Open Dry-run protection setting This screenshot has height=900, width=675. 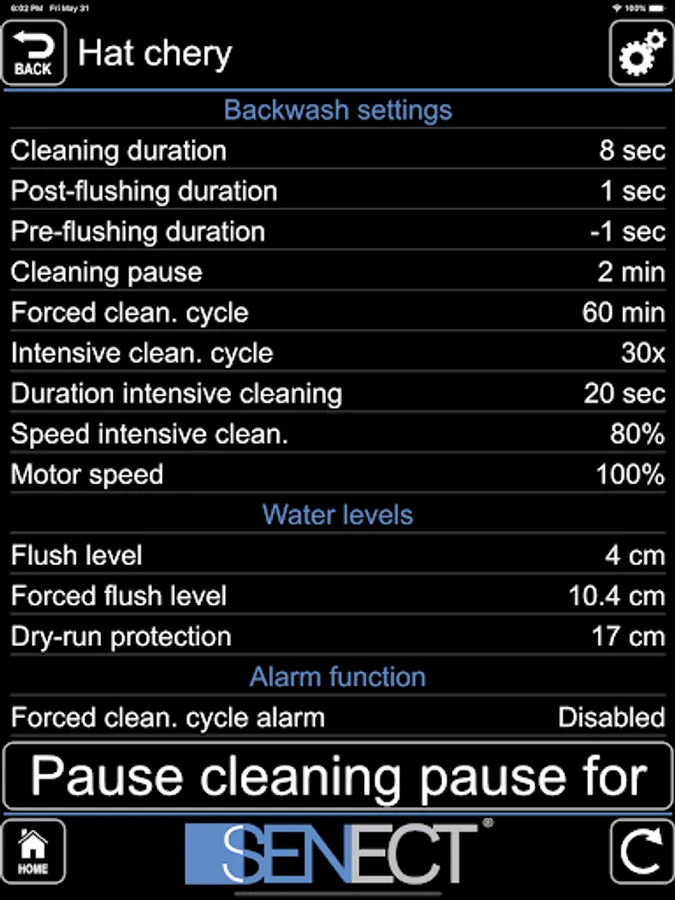(x=338, y=637)
